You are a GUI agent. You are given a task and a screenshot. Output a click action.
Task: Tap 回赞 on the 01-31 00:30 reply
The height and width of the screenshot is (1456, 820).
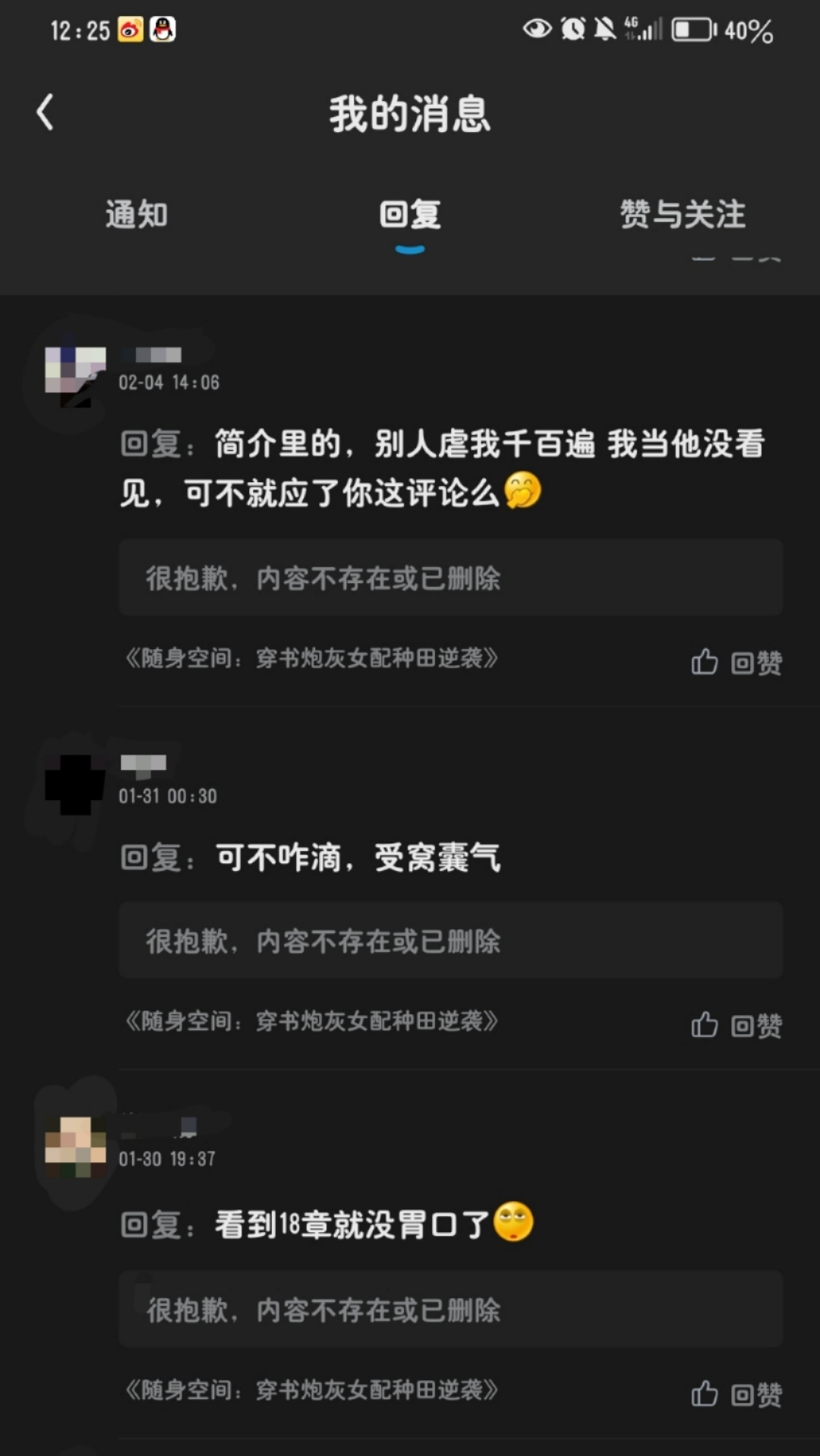[x=736, y=1026]
